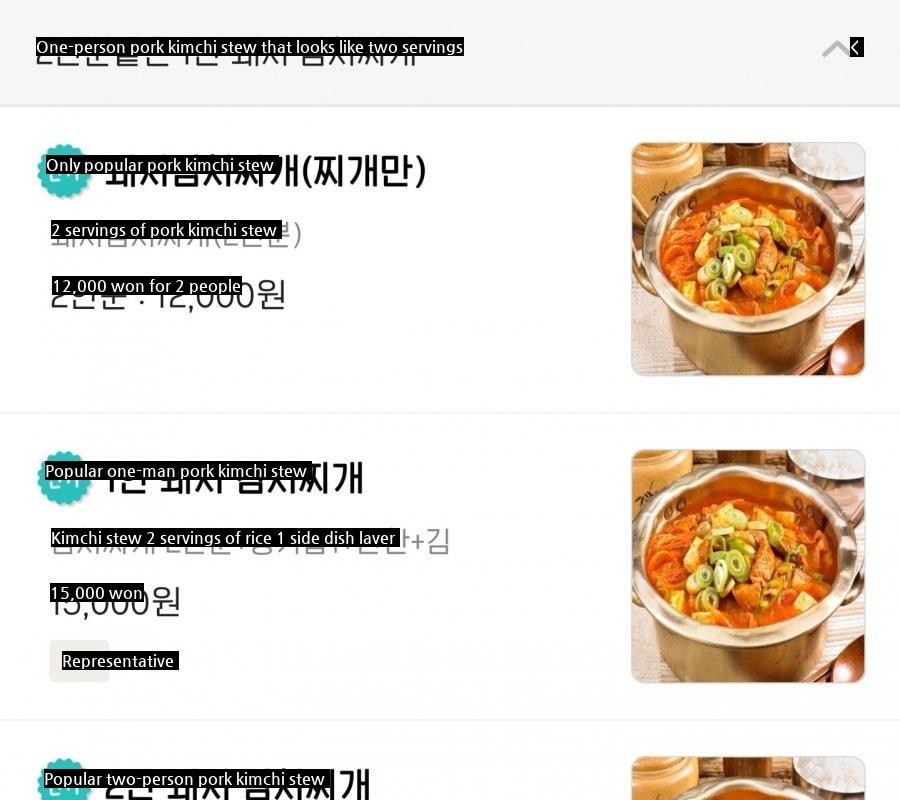Viewport: 900px width, 800px height.
Task: Collapse the one-person pork kimchi stew section
Action: 836,48
